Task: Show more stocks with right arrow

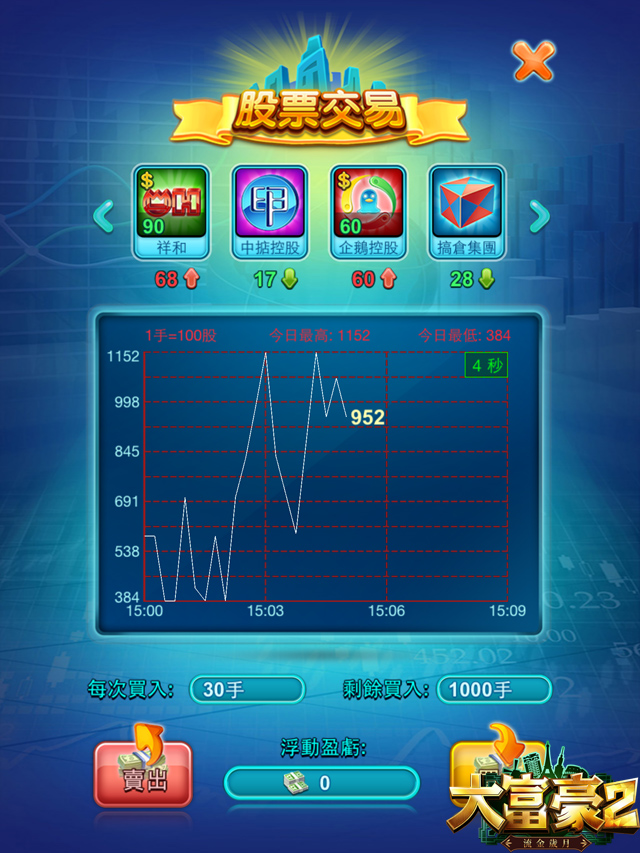Action: 538,214
